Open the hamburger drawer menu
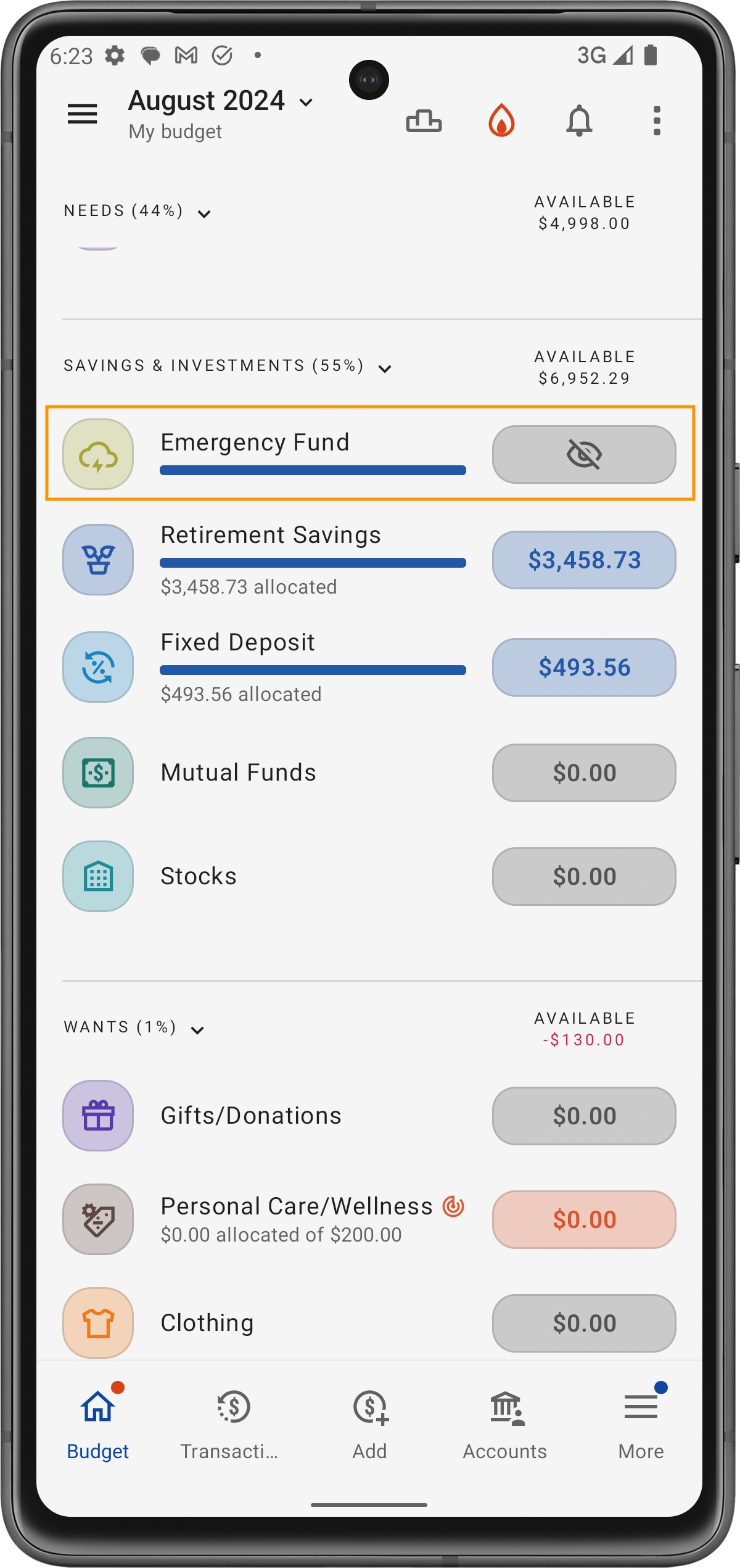The image size is (740, 1568). [82, 114]
